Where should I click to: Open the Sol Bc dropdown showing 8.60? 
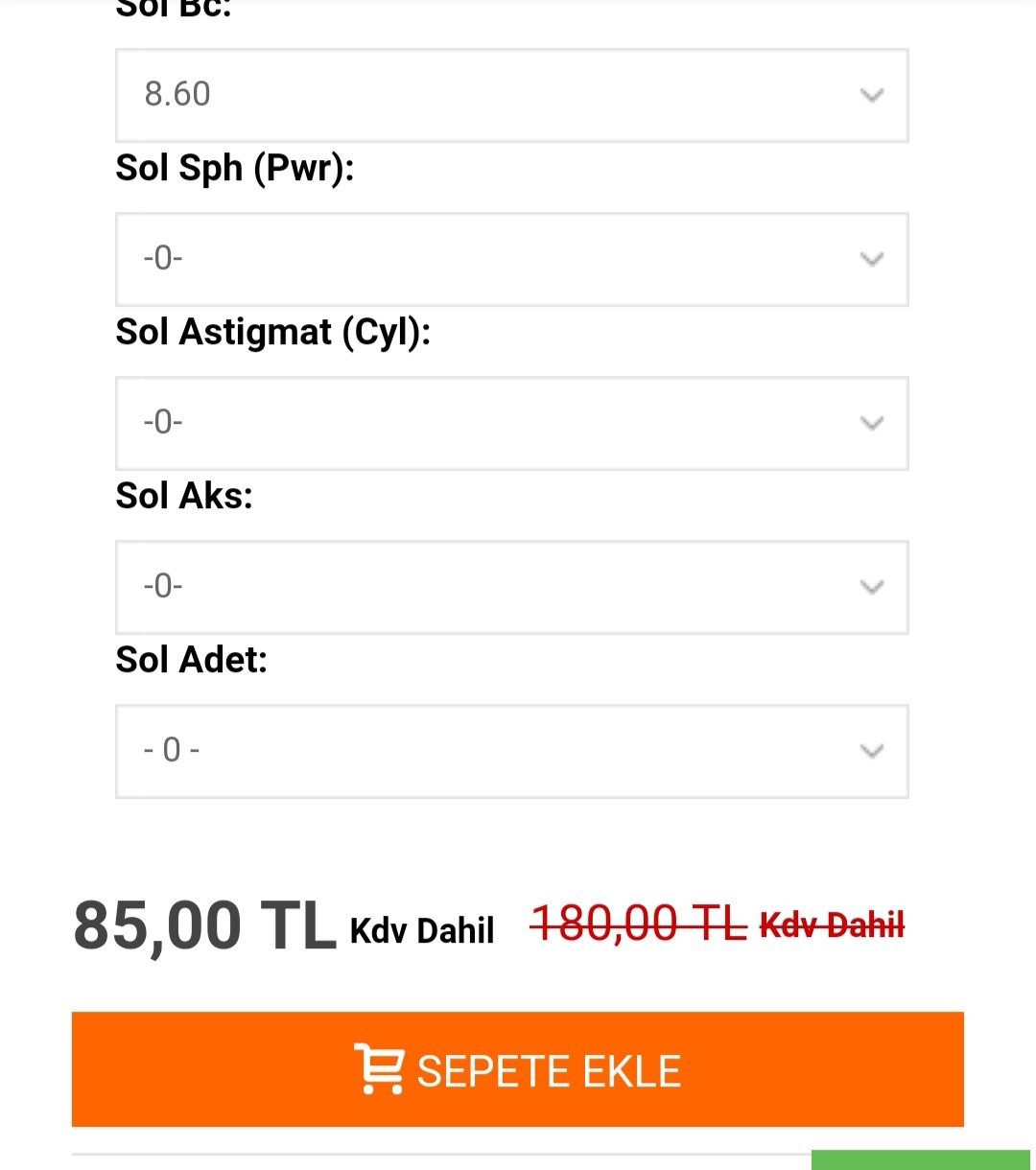point(511,95)
